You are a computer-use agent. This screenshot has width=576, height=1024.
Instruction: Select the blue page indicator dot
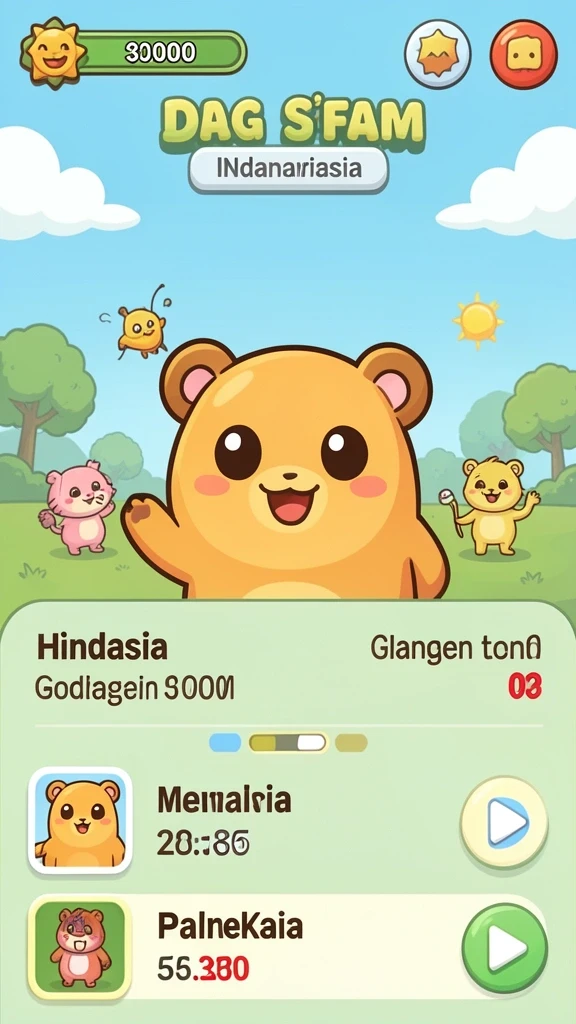pyautogui.click(x=225, y=743)
